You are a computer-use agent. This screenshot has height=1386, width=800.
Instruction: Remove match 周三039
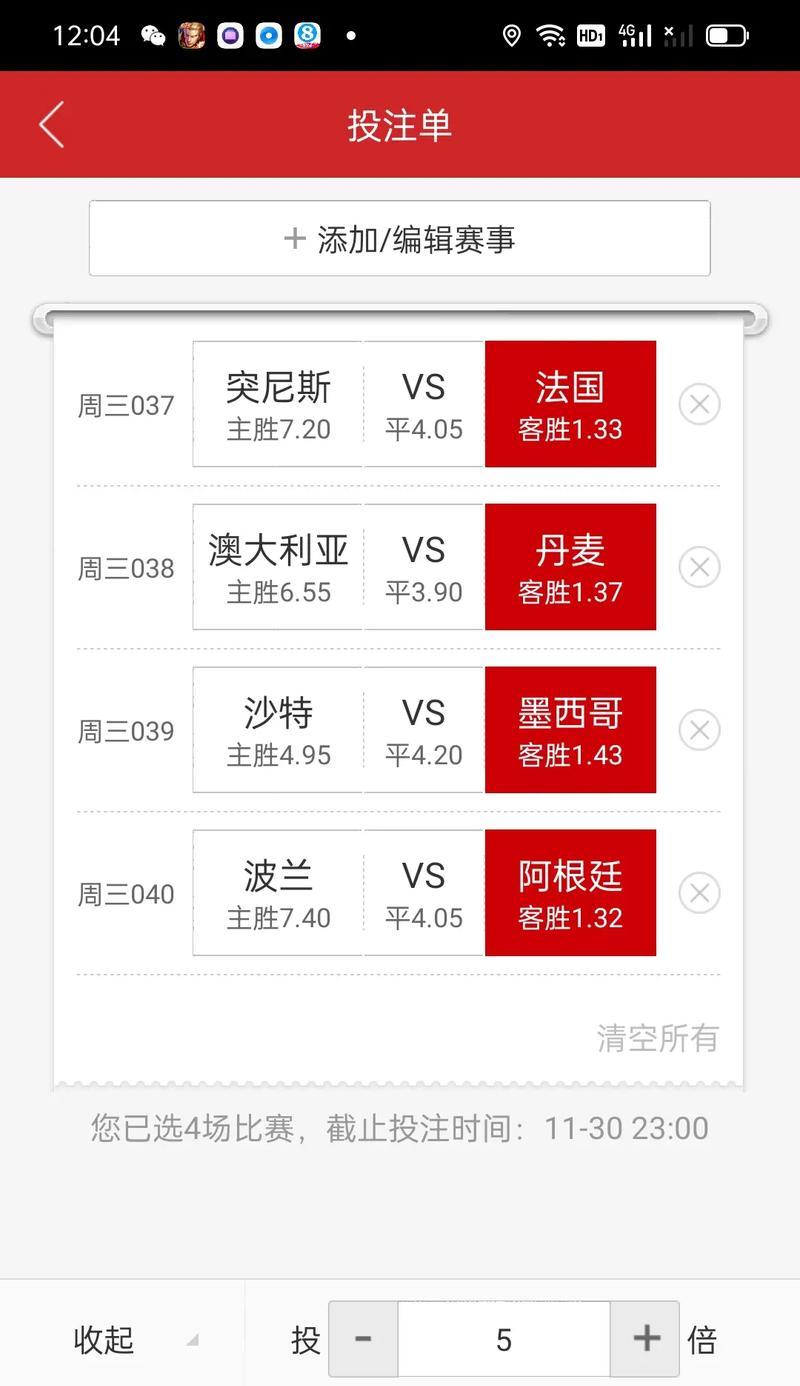pos(699,730)
